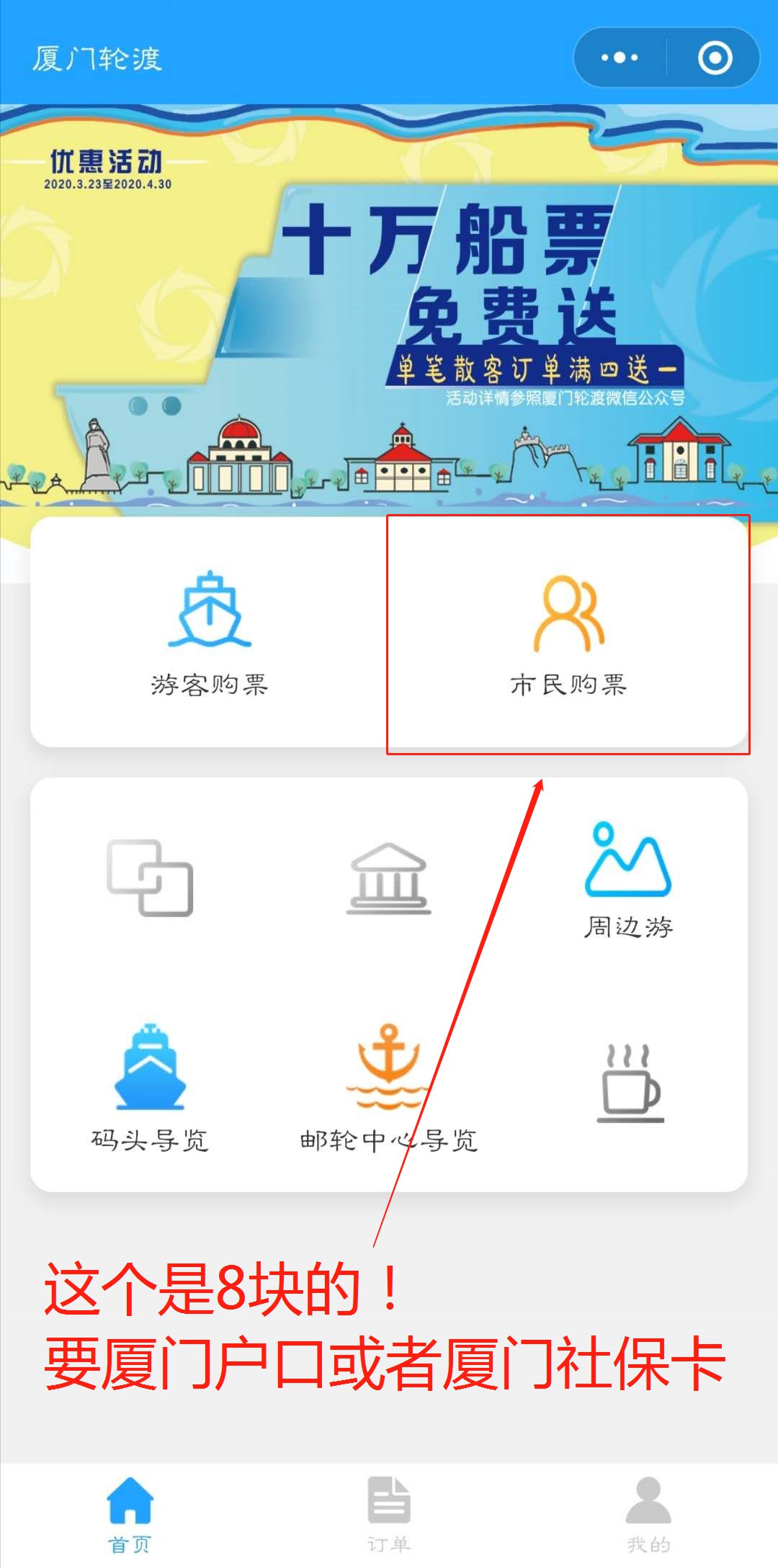Open 邮轮中心导览 cruise center guide
The image size is (778, 1568).
(x=389, y=1087)
